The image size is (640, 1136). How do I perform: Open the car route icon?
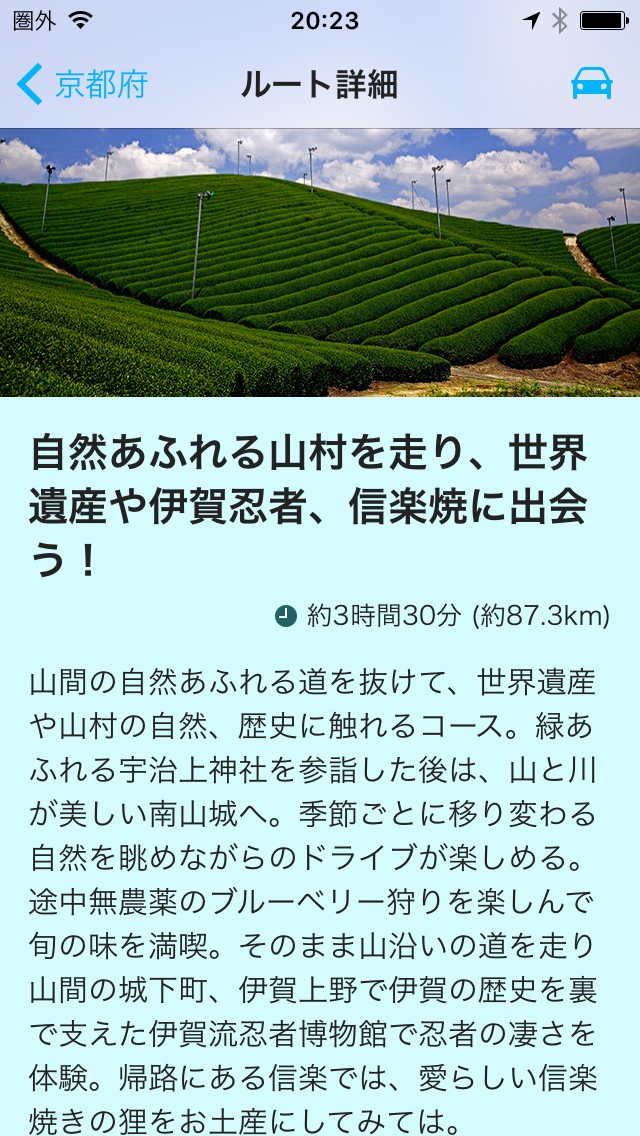click(591, 85)
